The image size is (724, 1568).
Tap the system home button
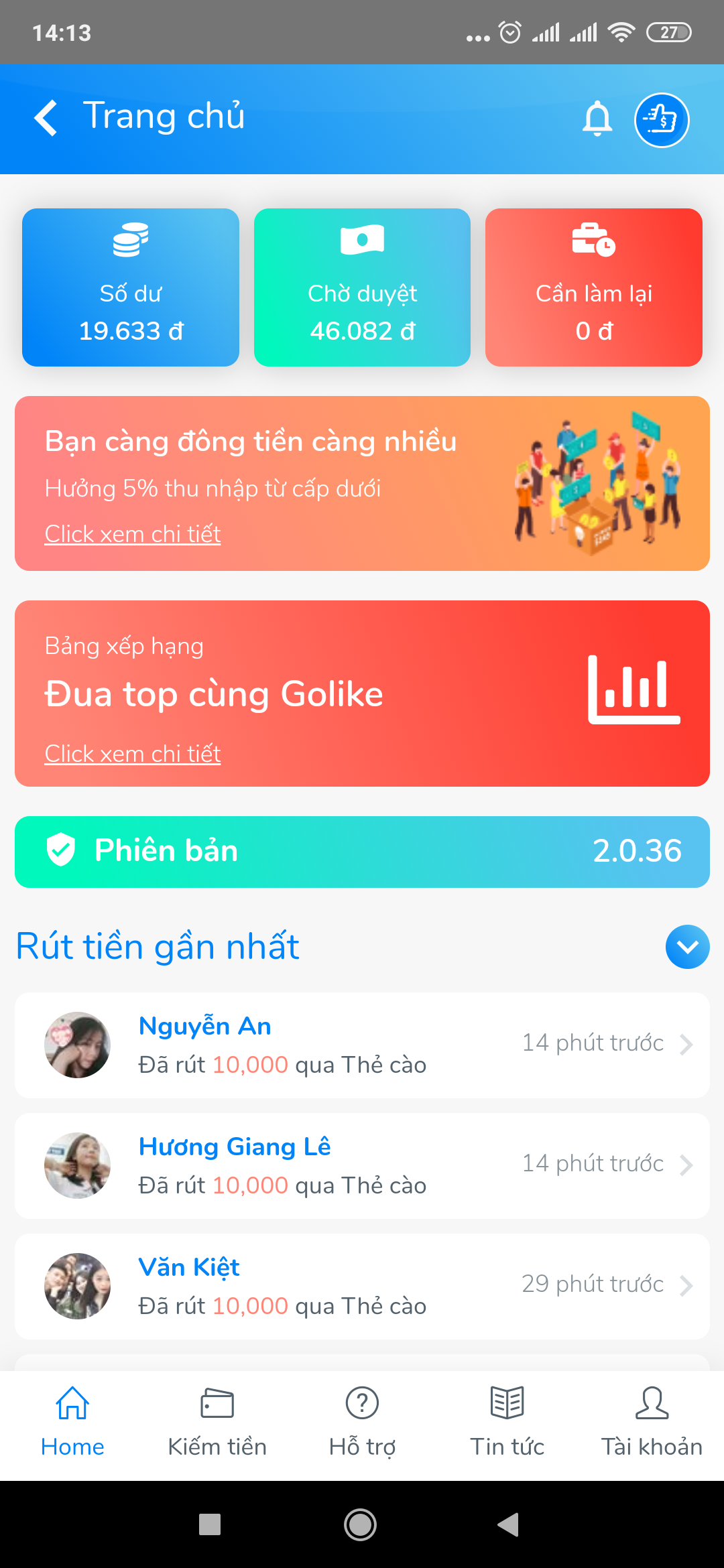point(361,1524)
